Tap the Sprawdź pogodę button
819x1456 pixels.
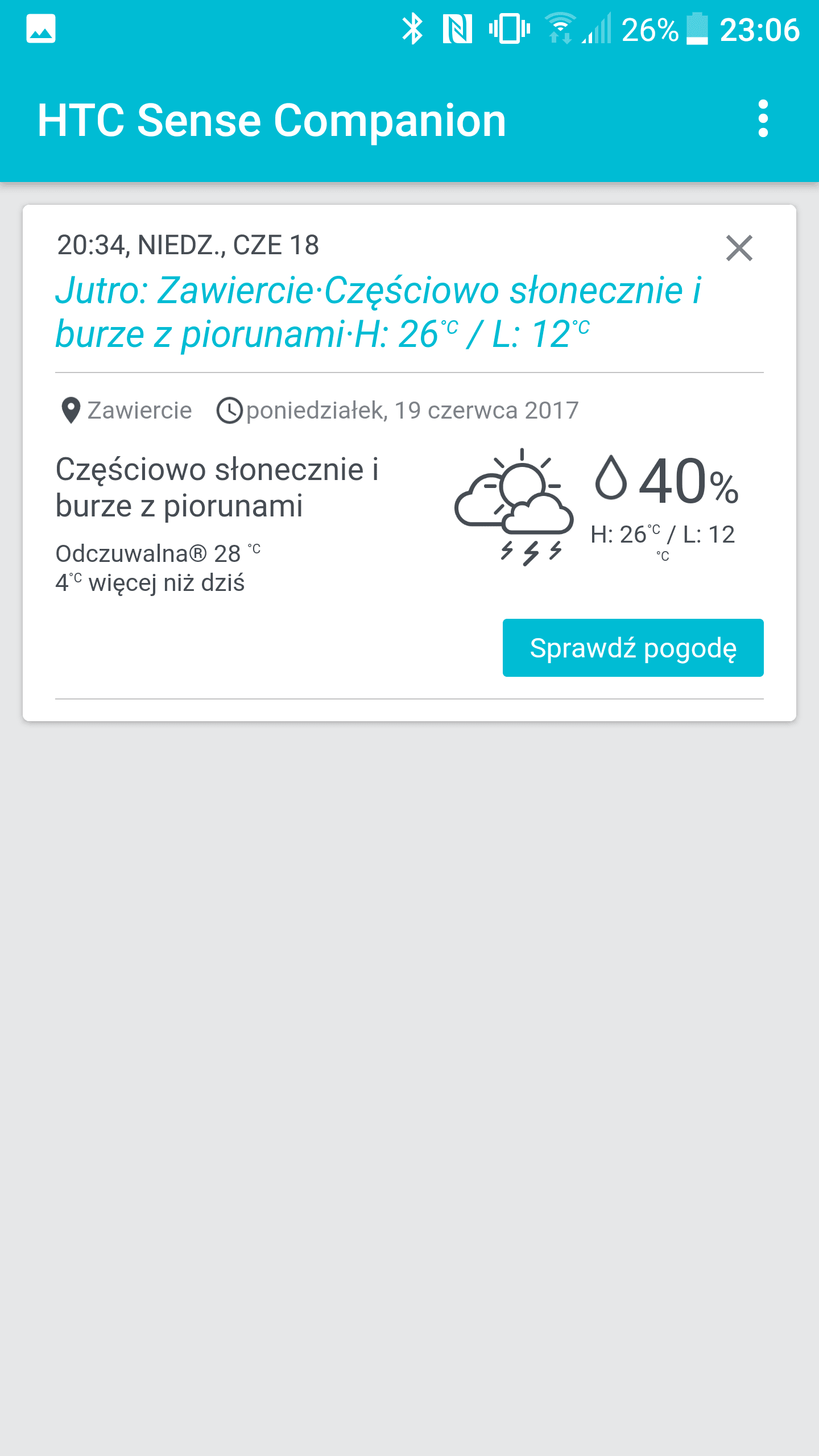(x=633, y=648)
